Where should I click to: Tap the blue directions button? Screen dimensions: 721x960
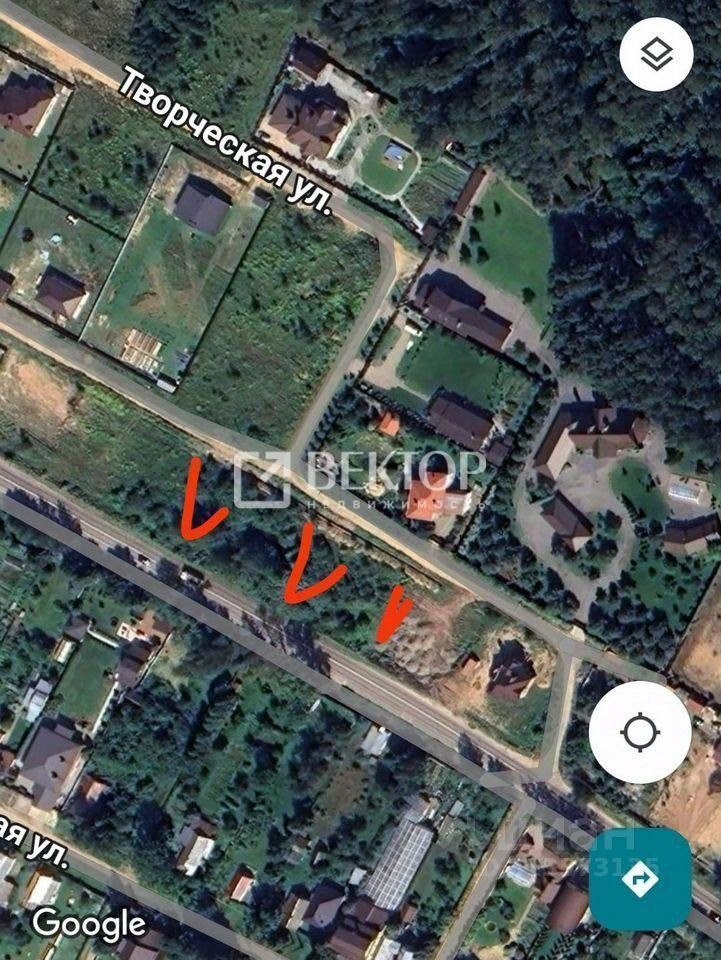[x=640, y=879]
